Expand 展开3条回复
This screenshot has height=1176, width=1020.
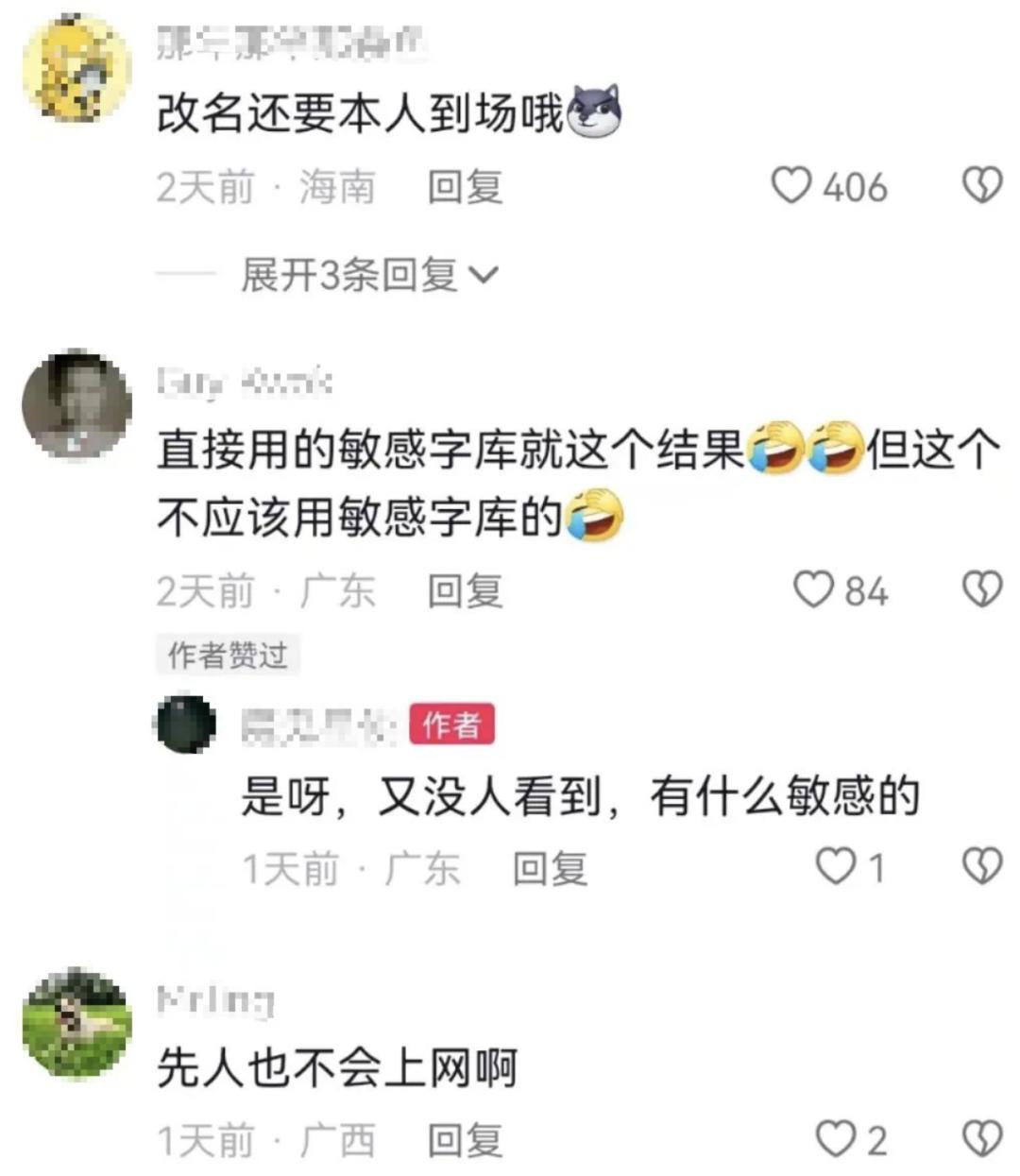[x=368, y=275]
